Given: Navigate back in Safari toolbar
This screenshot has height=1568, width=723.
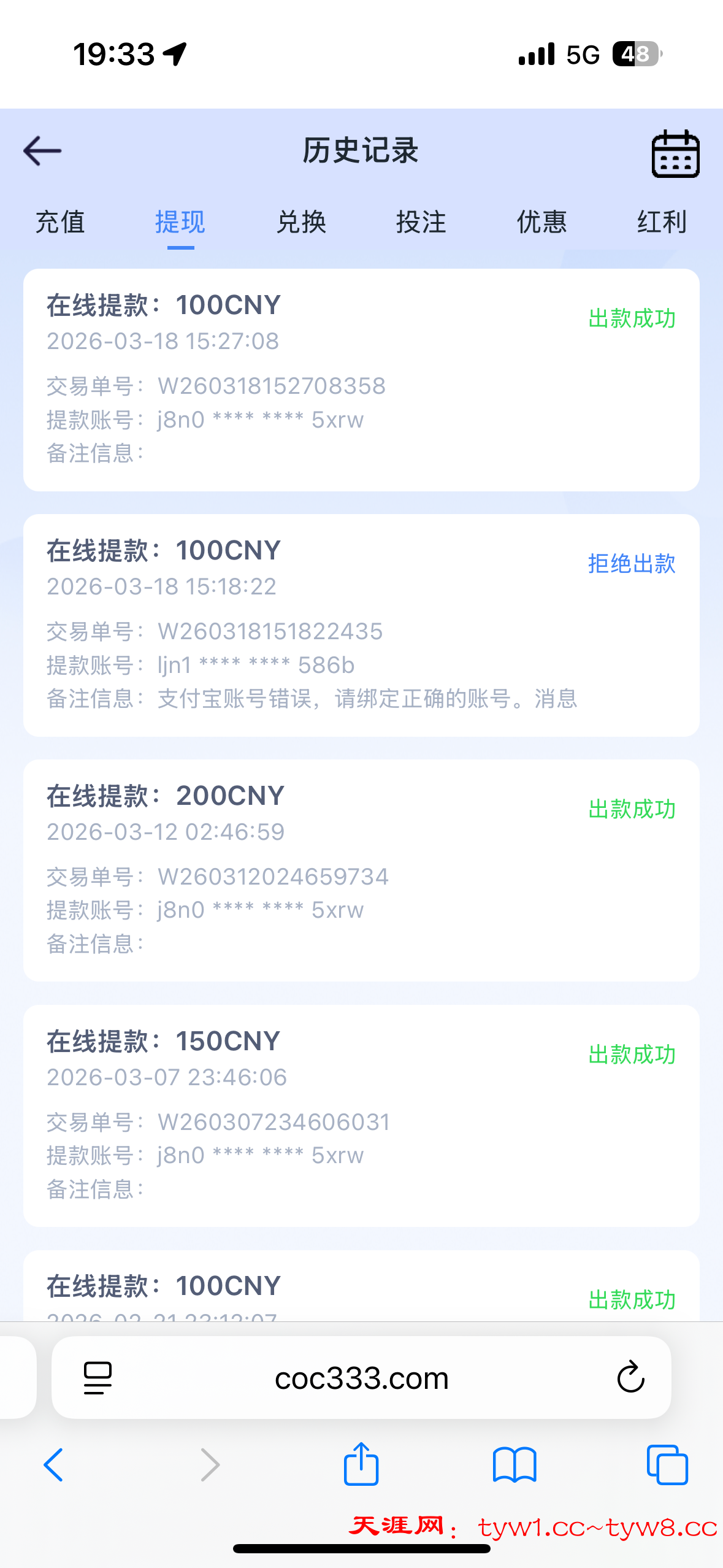Looking at the screenshot, I should point(53,1465).
